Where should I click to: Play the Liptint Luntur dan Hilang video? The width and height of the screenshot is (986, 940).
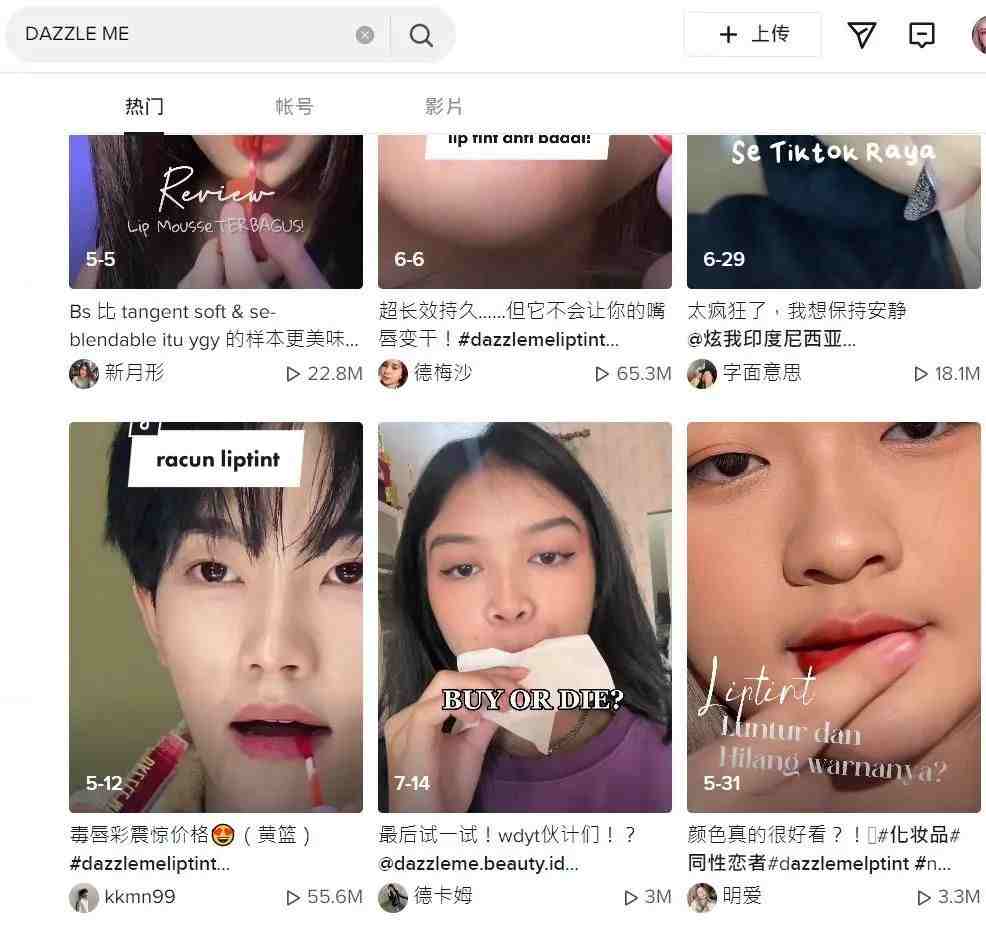click(833, 616)
